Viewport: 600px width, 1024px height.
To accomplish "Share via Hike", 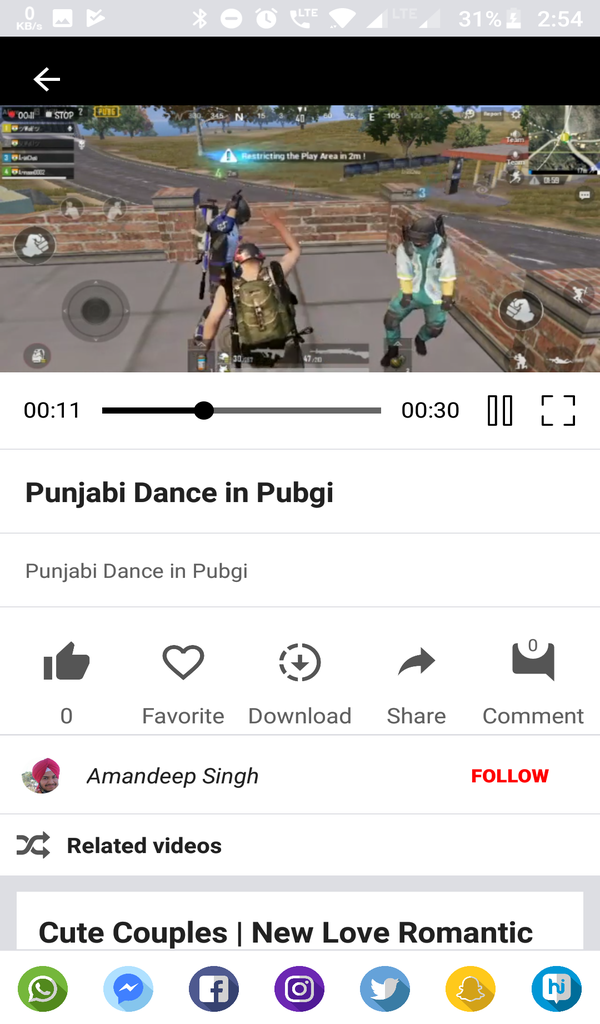I will pyautogui.click(x=556, y=990).
